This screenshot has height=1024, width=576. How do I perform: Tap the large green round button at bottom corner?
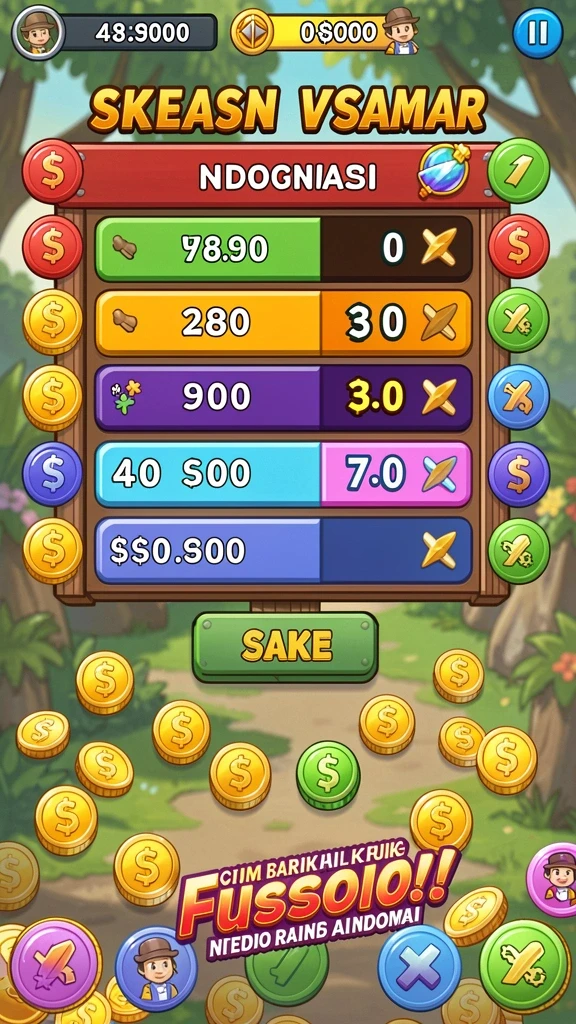524,965
